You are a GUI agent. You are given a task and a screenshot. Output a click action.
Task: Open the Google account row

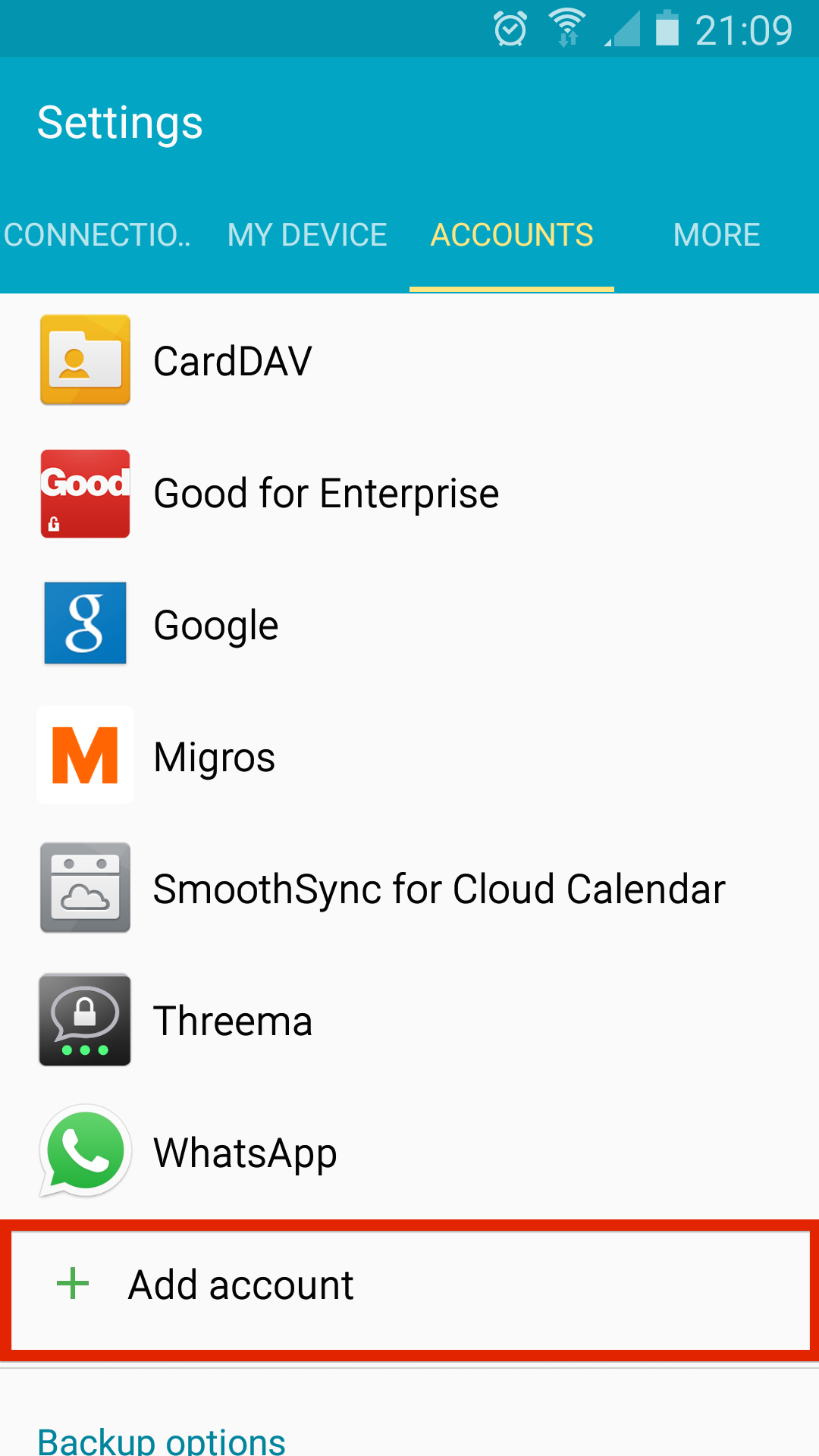[409, 624]
